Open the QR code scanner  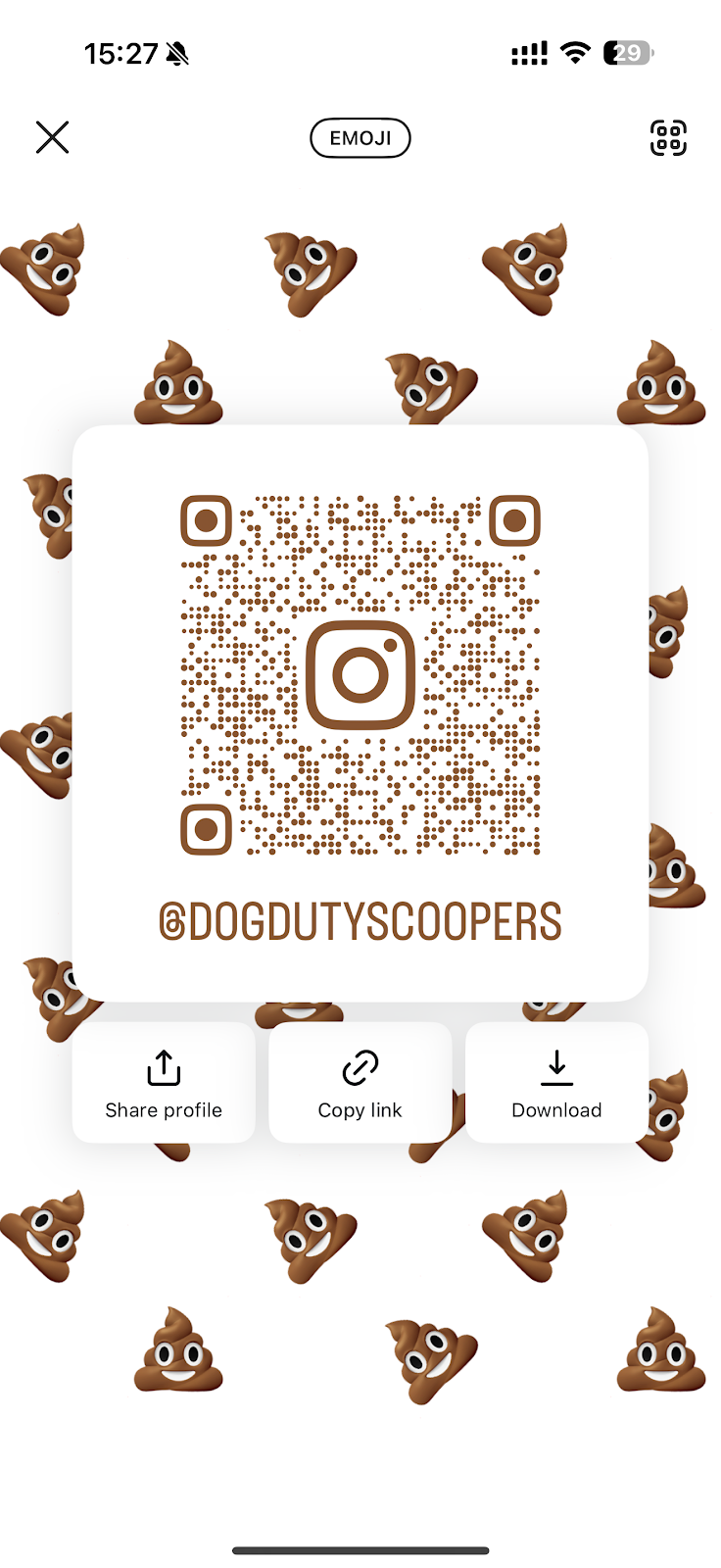click(668, 138)
